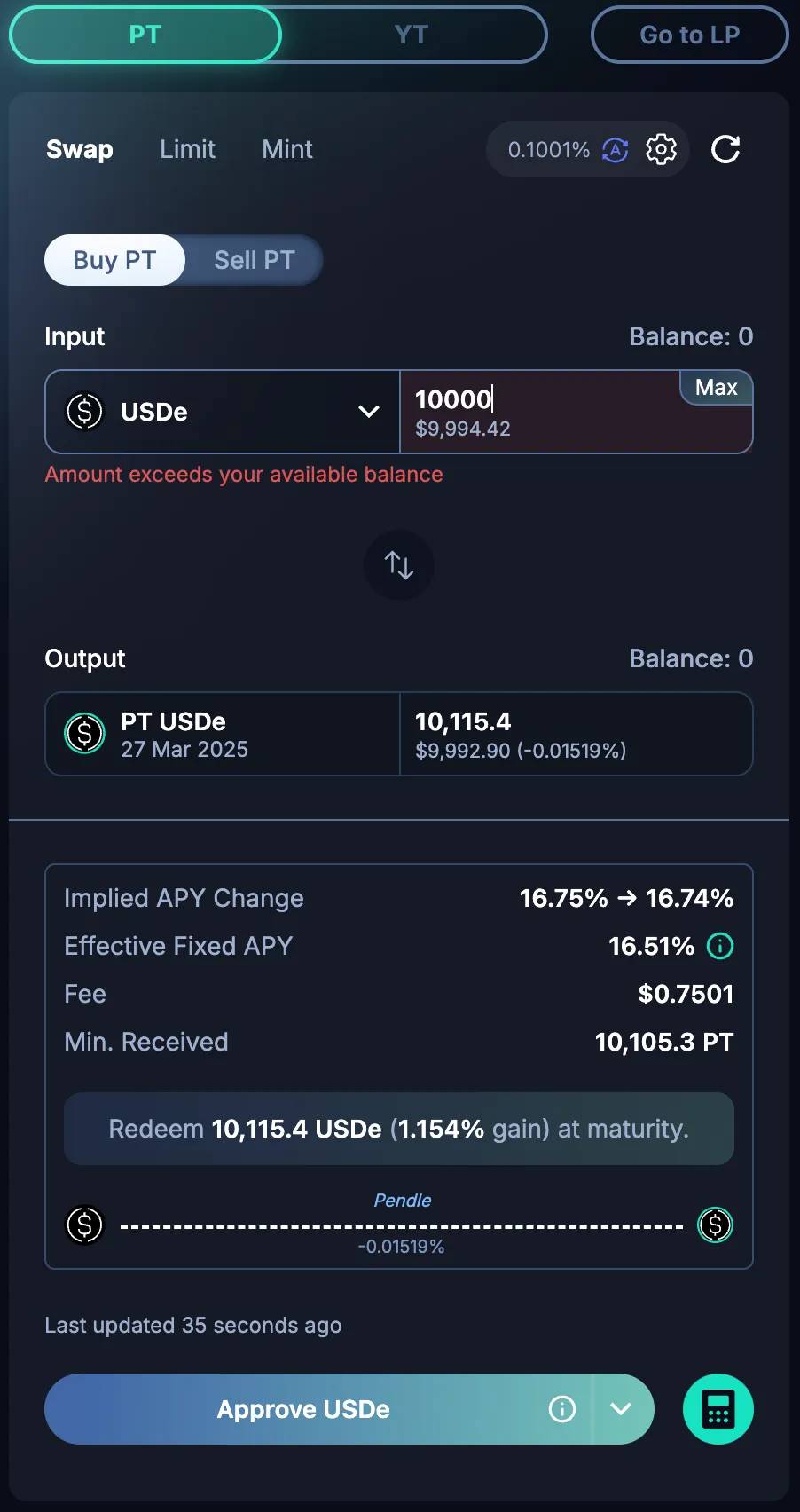Switch to the YT tab
800x1512 pixels.
coord(412,35)
